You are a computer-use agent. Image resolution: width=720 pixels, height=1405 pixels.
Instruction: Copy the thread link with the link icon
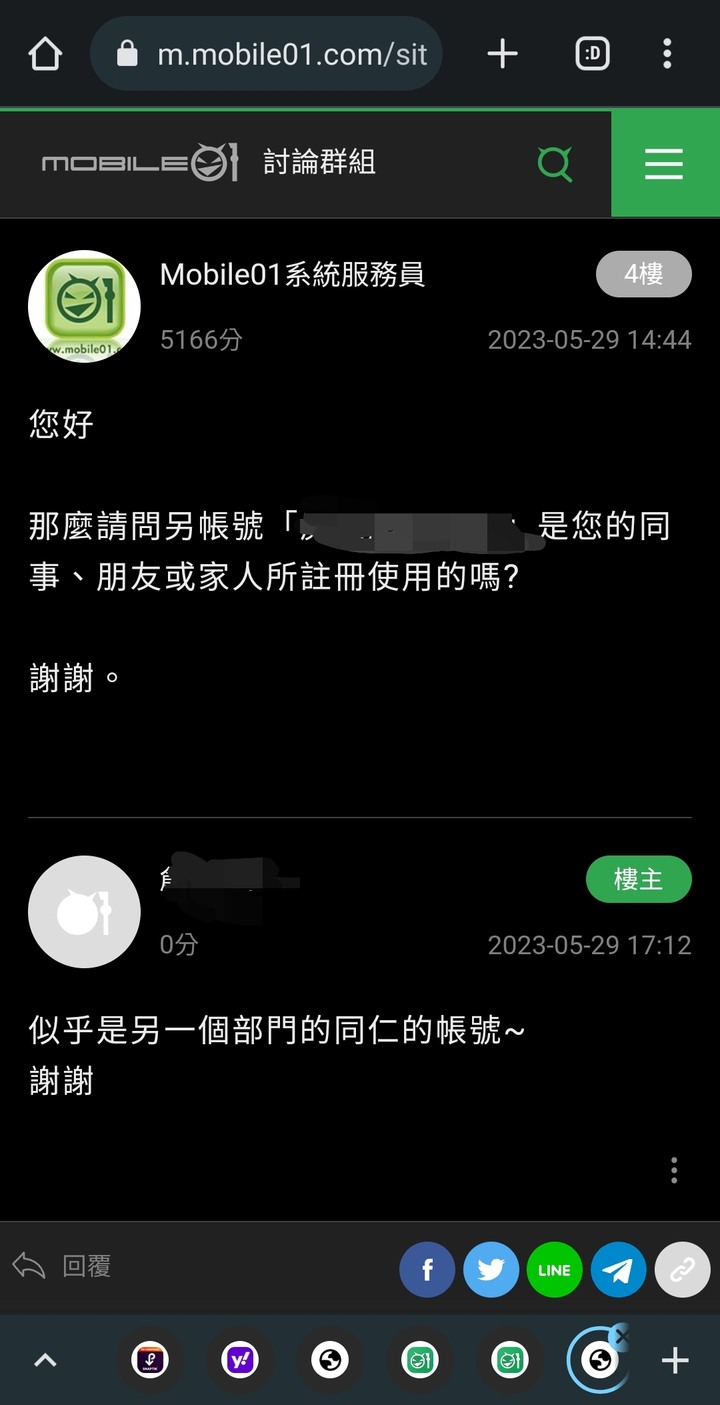682,1269
